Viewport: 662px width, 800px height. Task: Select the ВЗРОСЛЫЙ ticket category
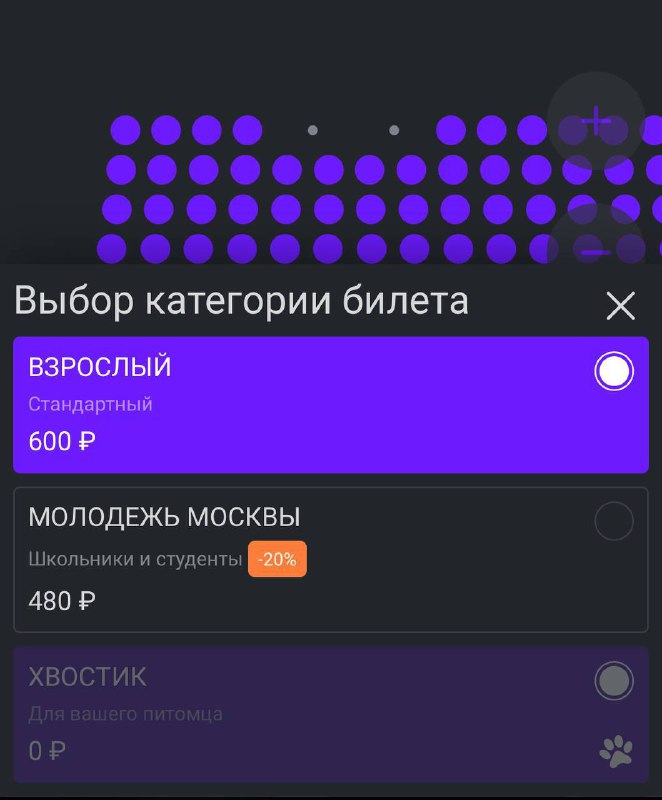point(613,372)
